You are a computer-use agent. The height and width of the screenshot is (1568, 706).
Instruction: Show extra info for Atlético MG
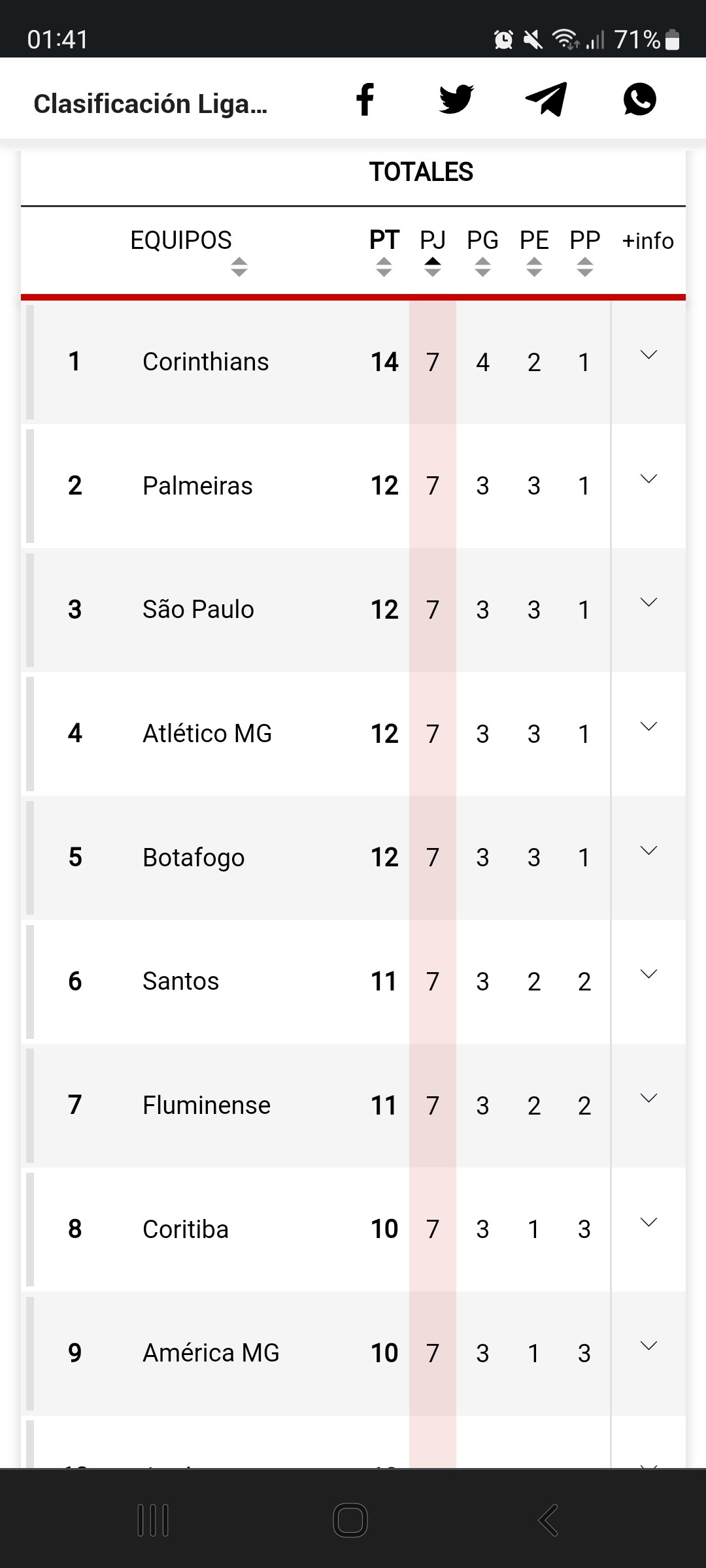tap(648, 727)
